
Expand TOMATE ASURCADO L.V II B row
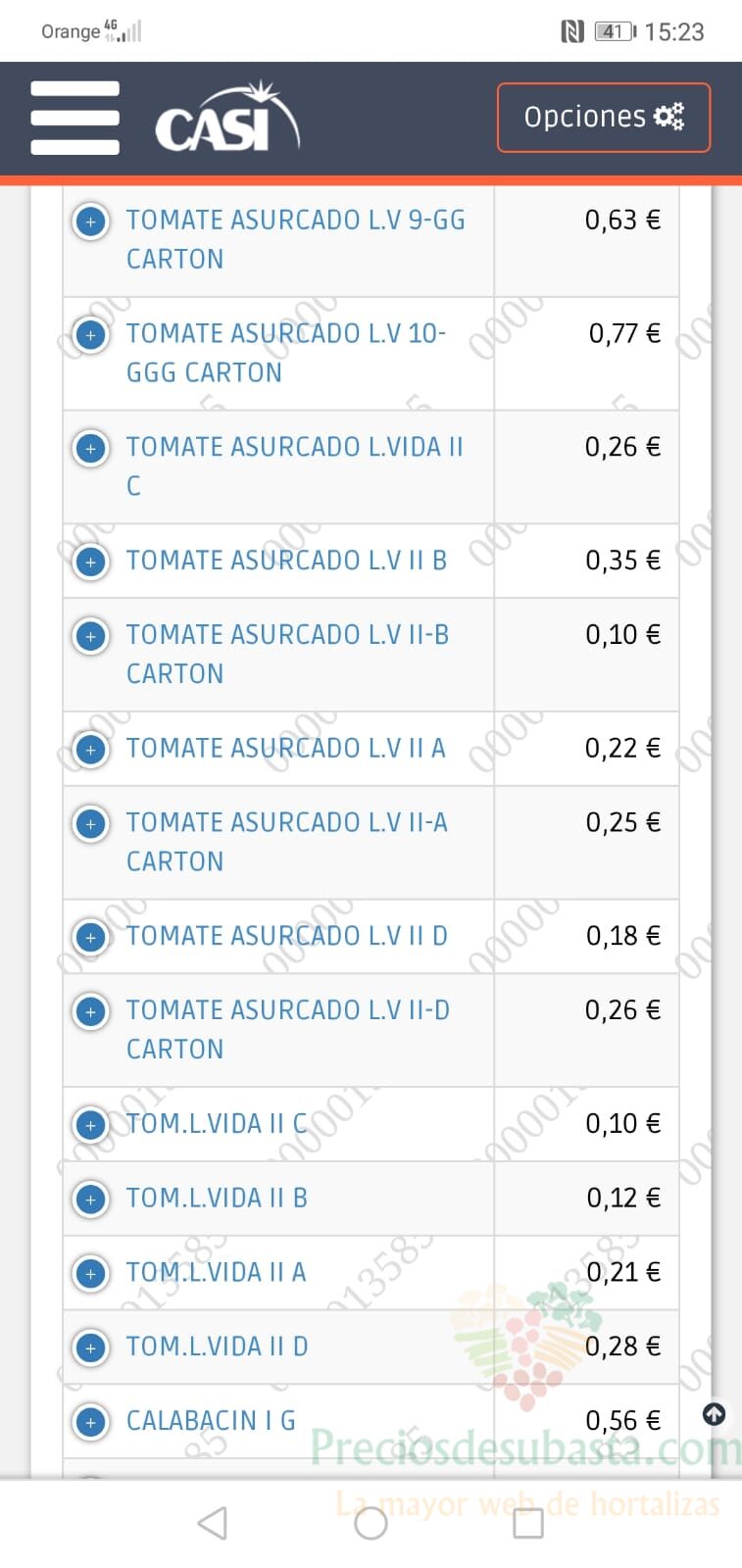[x=91, y=563]
